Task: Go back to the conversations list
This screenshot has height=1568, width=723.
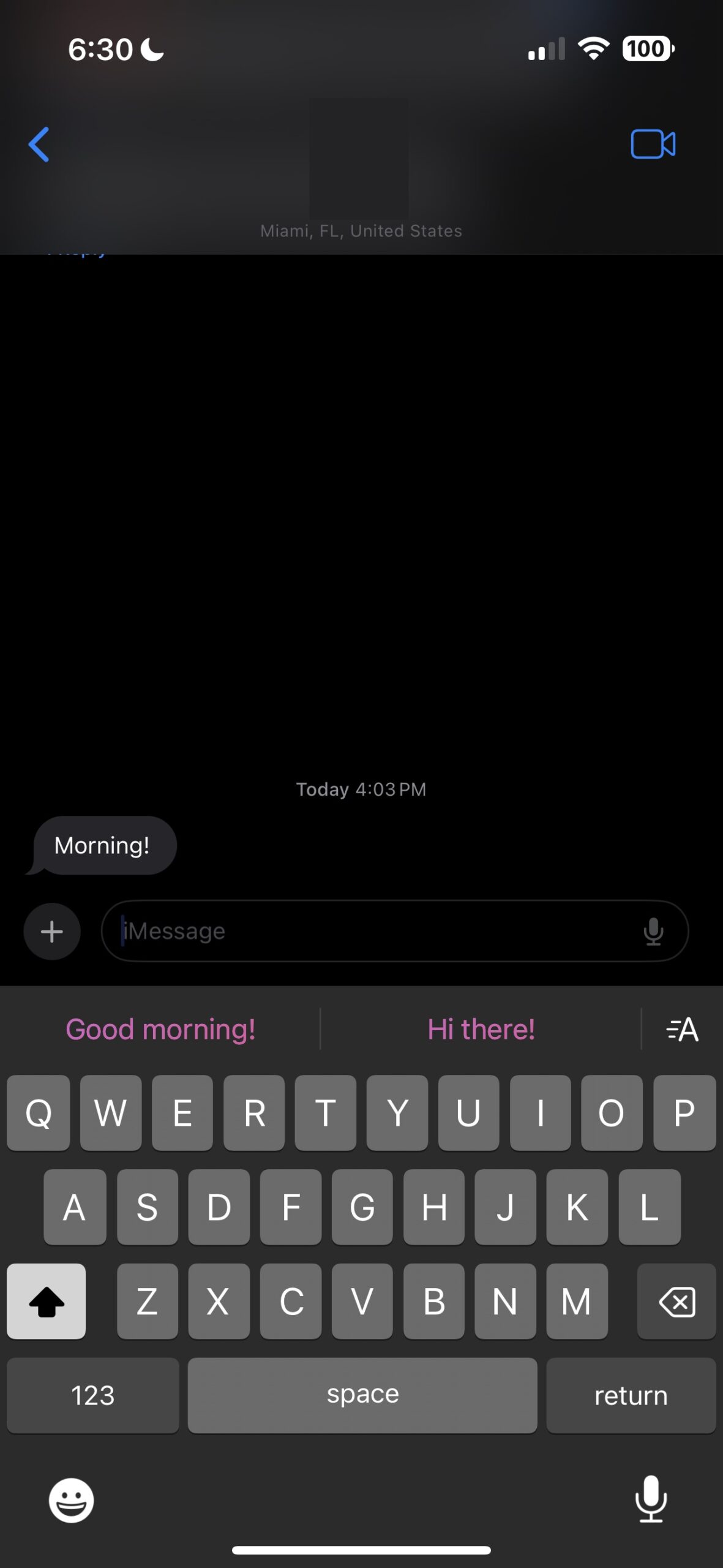Action: coord(39,145)
